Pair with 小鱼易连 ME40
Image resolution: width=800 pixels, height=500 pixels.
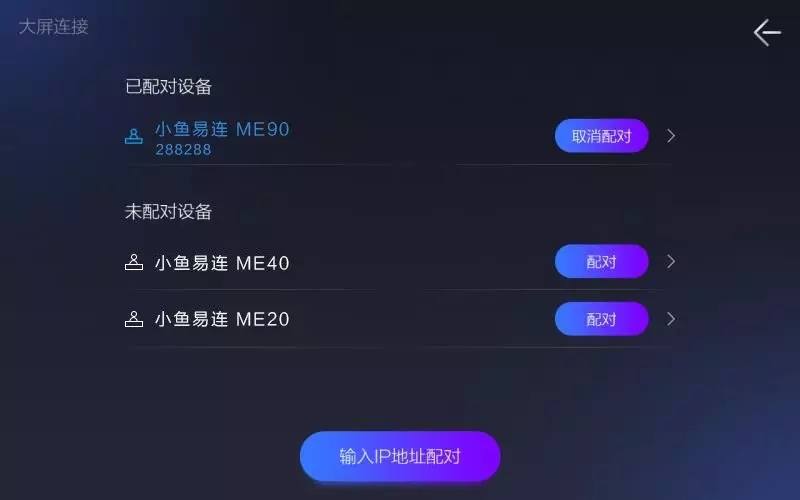point(601,262)
